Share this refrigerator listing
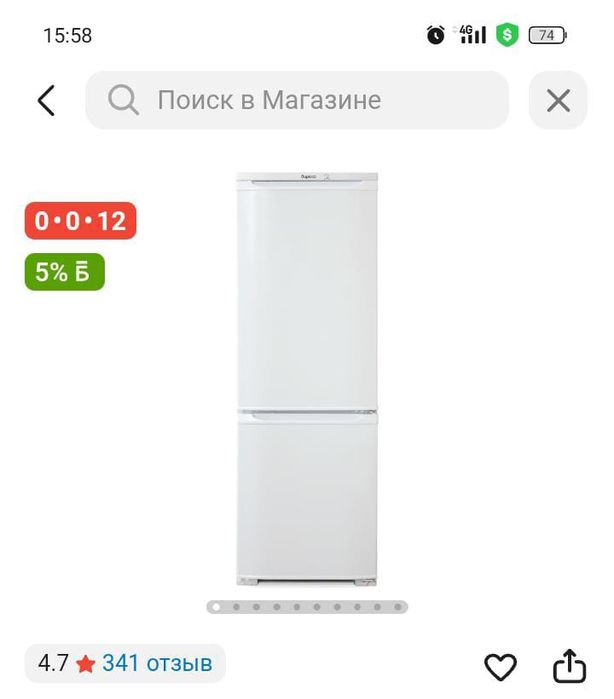The image size is (614, 699). 569,666
